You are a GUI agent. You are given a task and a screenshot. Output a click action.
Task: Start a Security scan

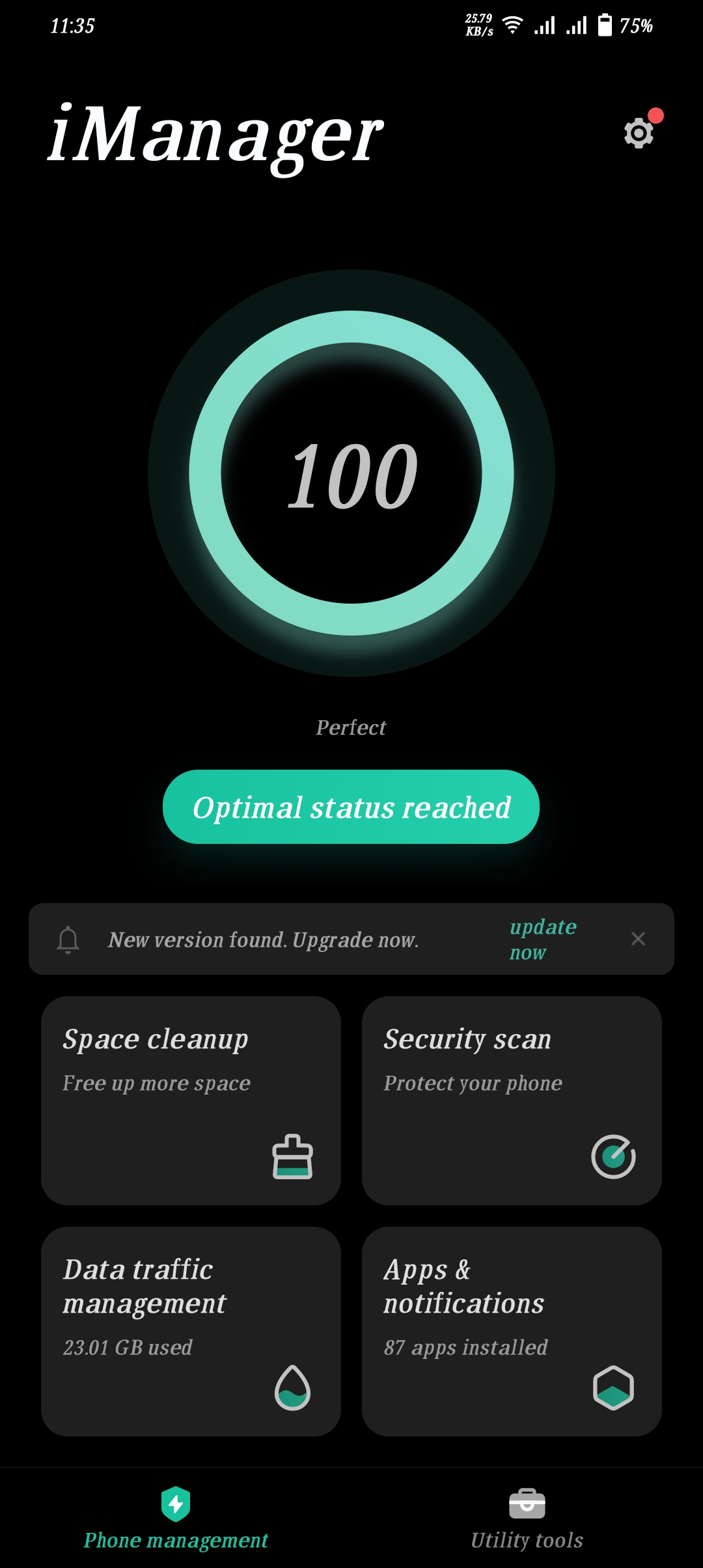pyautogui.click(x=512, y=1100)
